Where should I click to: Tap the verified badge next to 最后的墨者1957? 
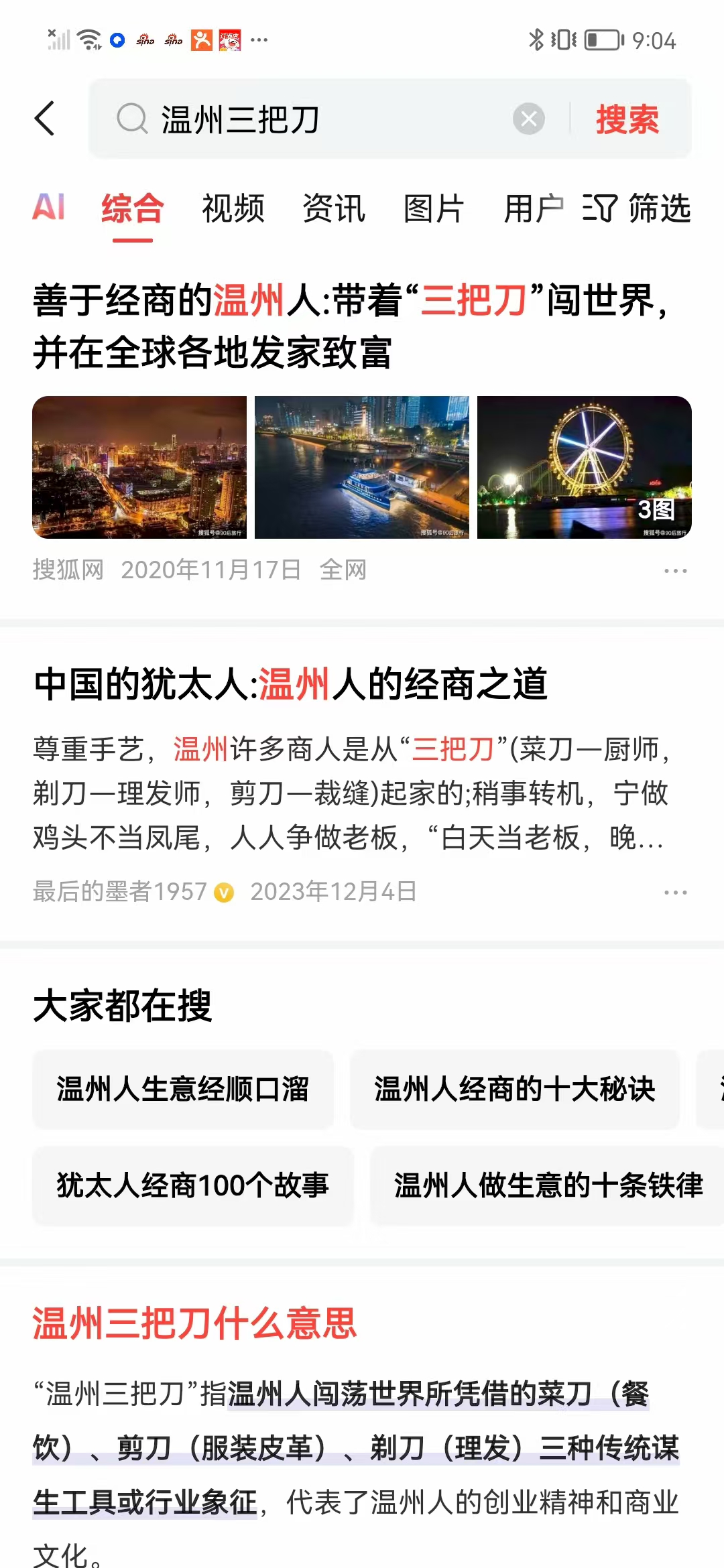[x=225, y=892]
